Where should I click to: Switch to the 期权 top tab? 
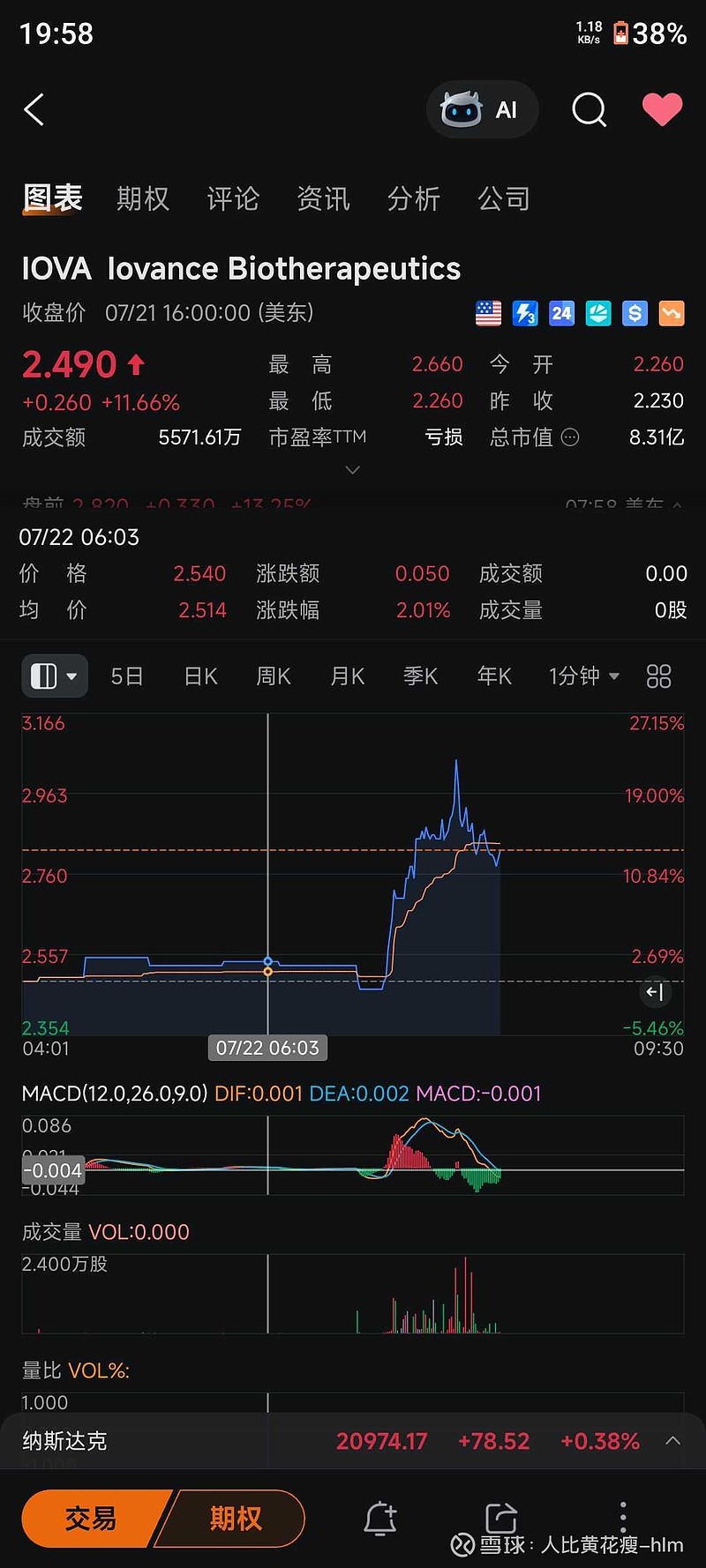point(143,198)
